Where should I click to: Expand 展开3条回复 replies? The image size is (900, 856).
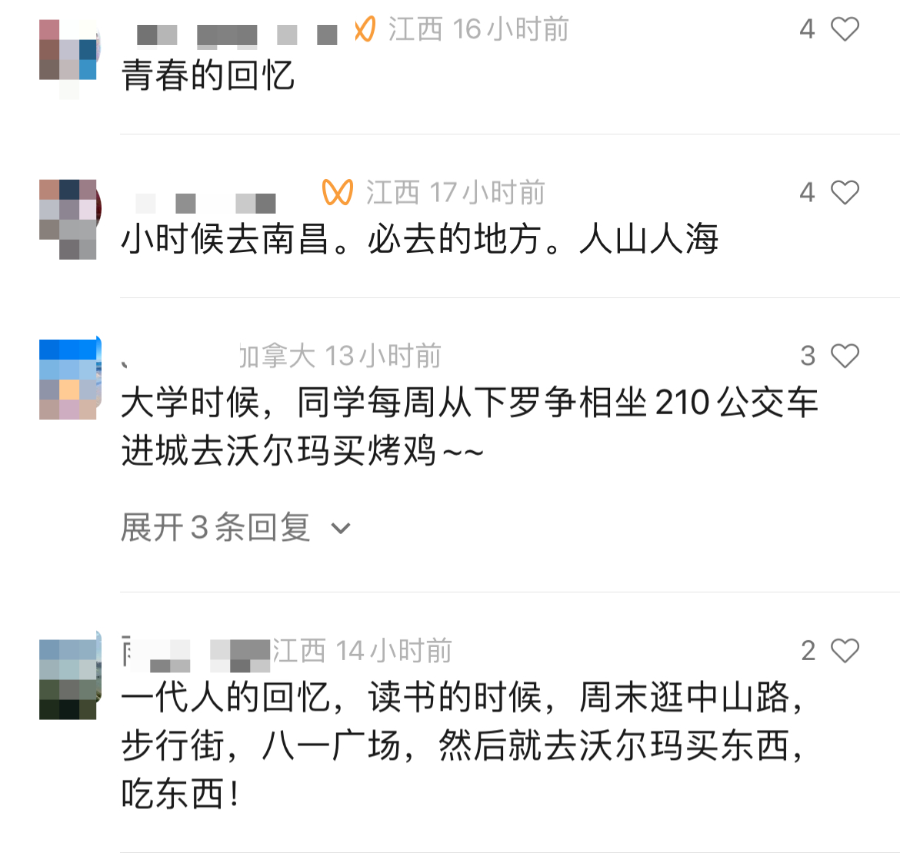coord(235,527)
